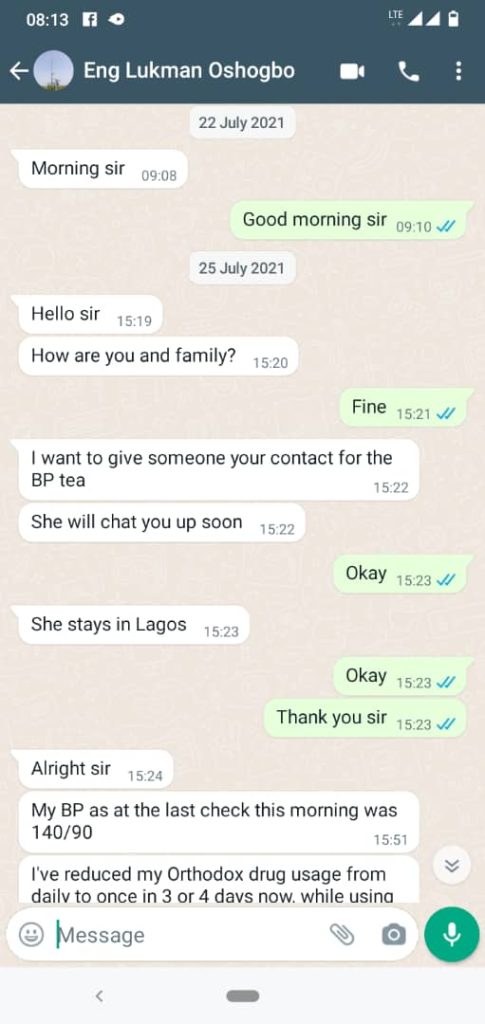Open the camera from the message bar
The height and width of the screenshot is (1024, 485).
click(393, 935)
